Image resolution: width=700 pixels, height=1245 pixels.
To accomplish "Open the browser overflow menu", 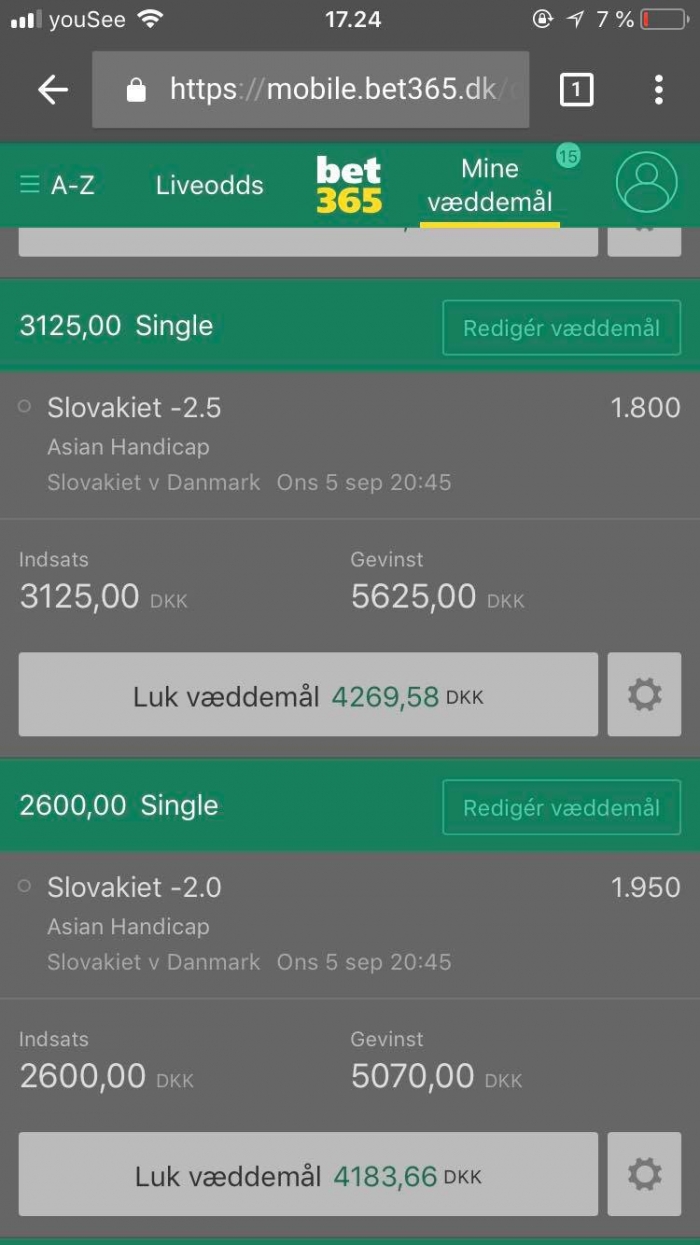I will (658, 90).
